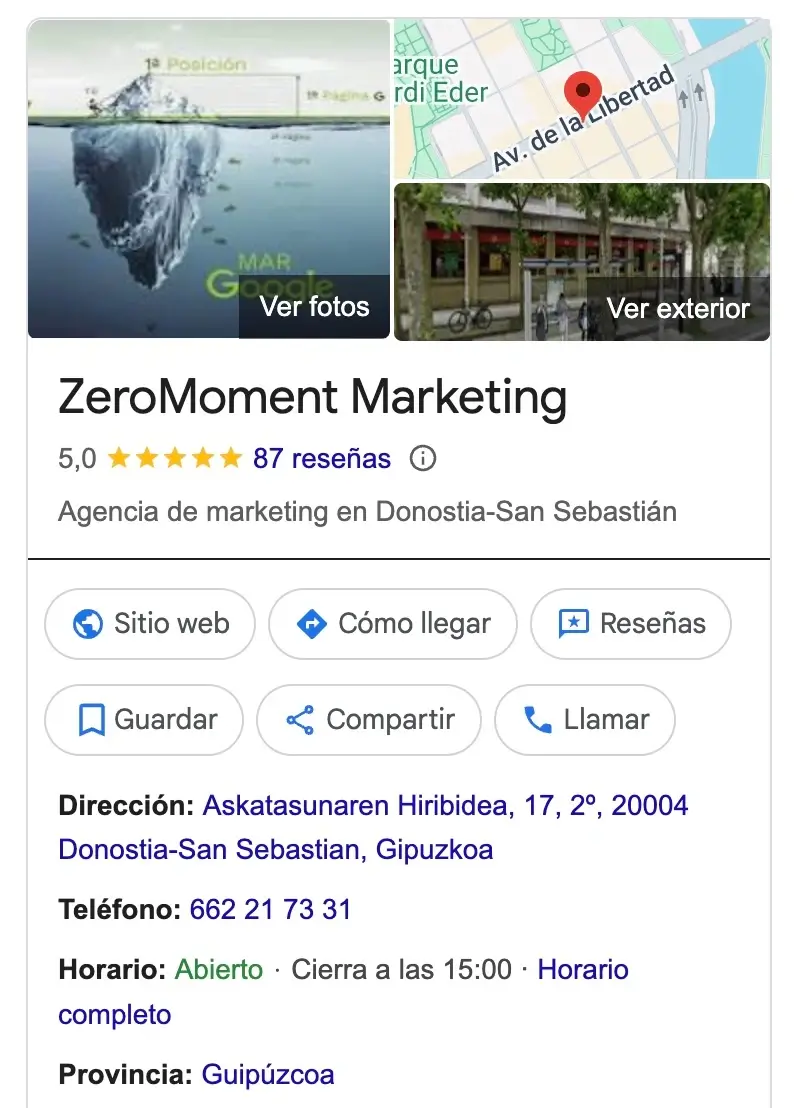View Horario completo

583,970
